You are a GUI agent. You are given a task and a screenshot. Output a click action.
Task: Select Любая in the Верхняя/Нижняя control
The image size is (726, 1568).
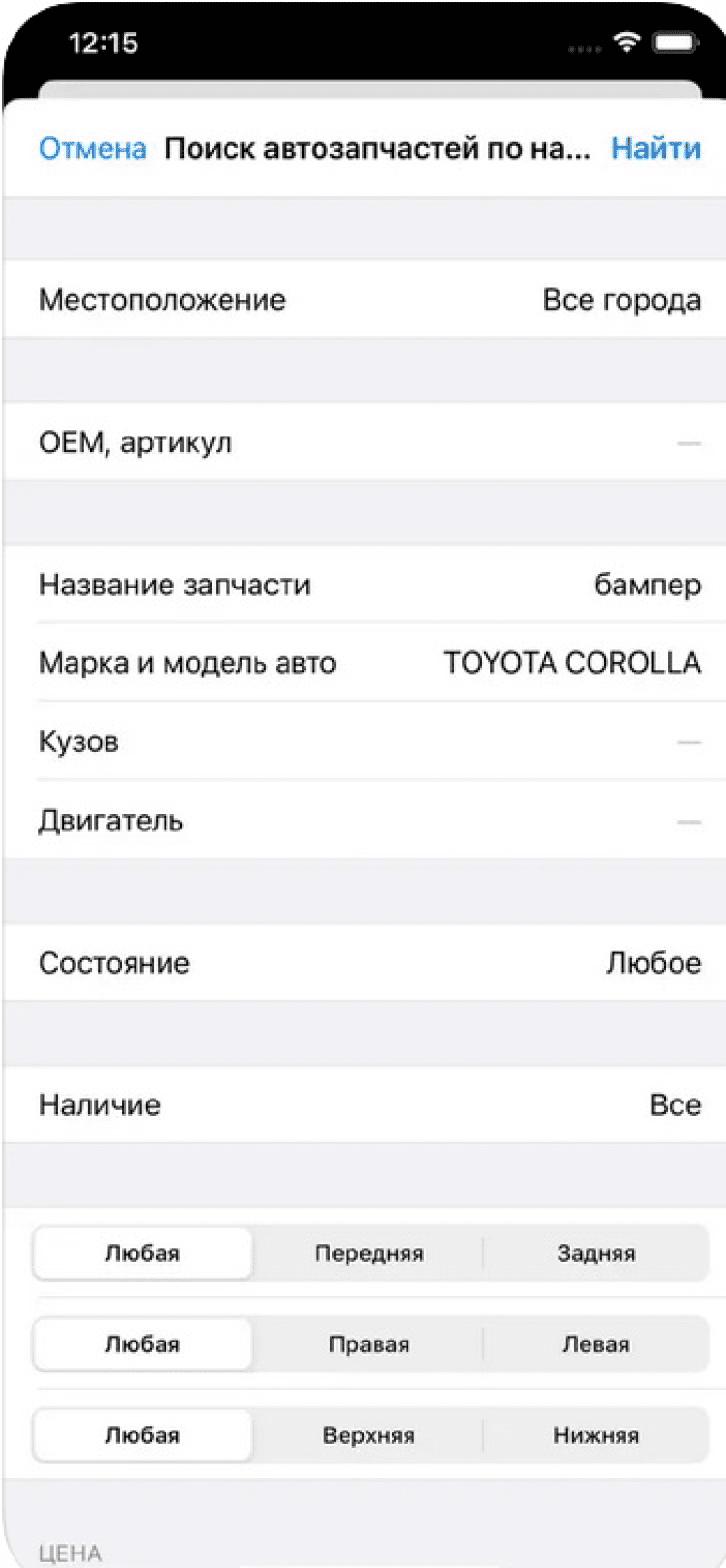click(142, 1435)
